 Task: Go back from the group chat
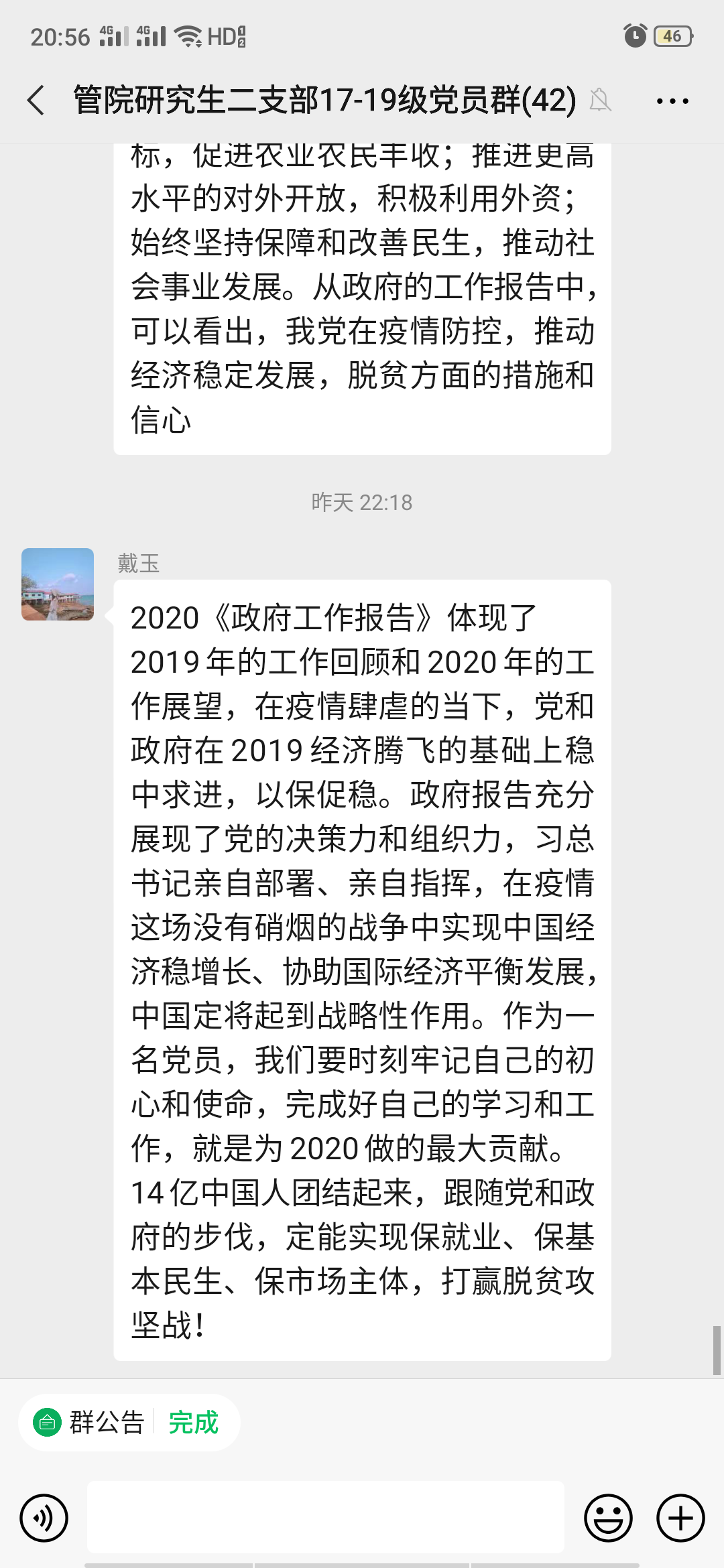tap(37, 101)
